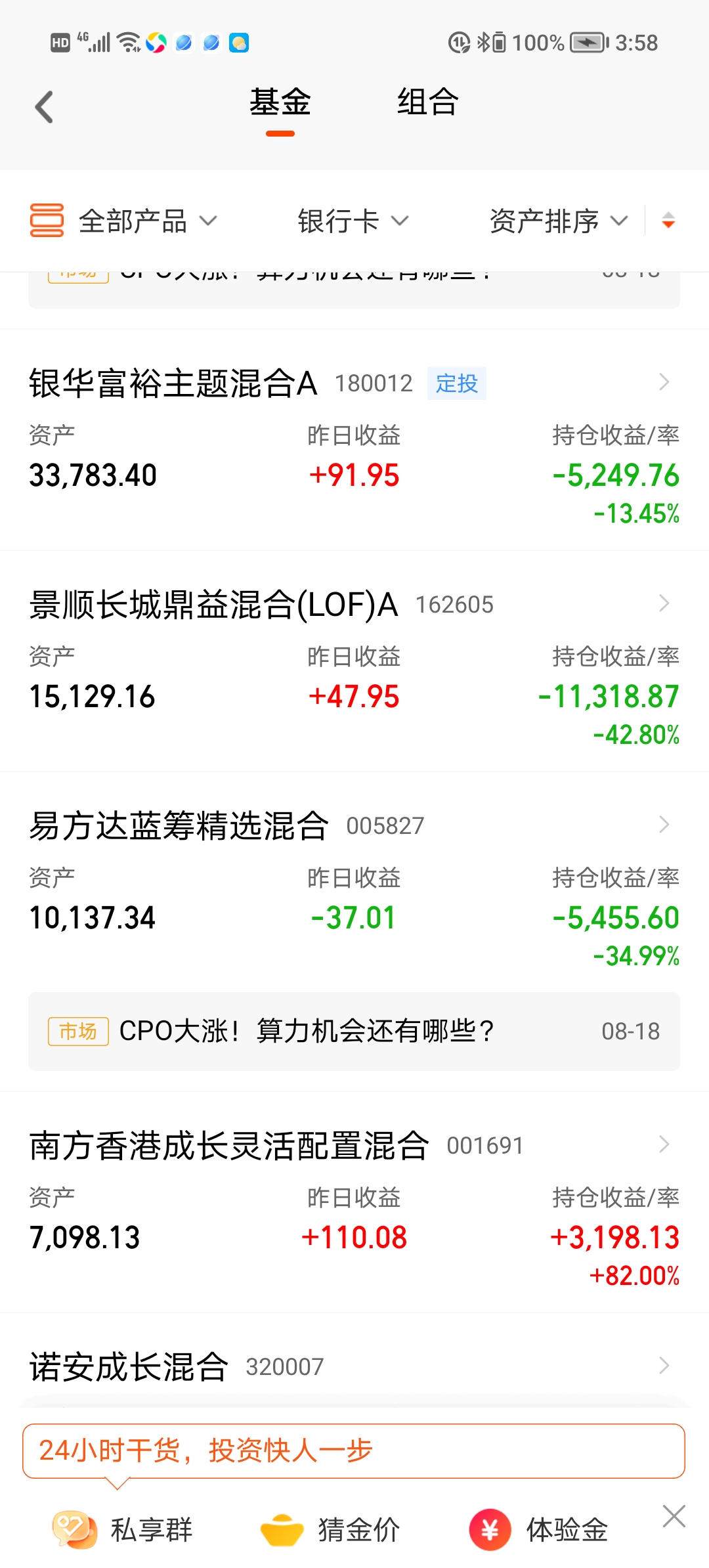Read the CPO大涨 market article dated 08-18

coord(354,1032)
